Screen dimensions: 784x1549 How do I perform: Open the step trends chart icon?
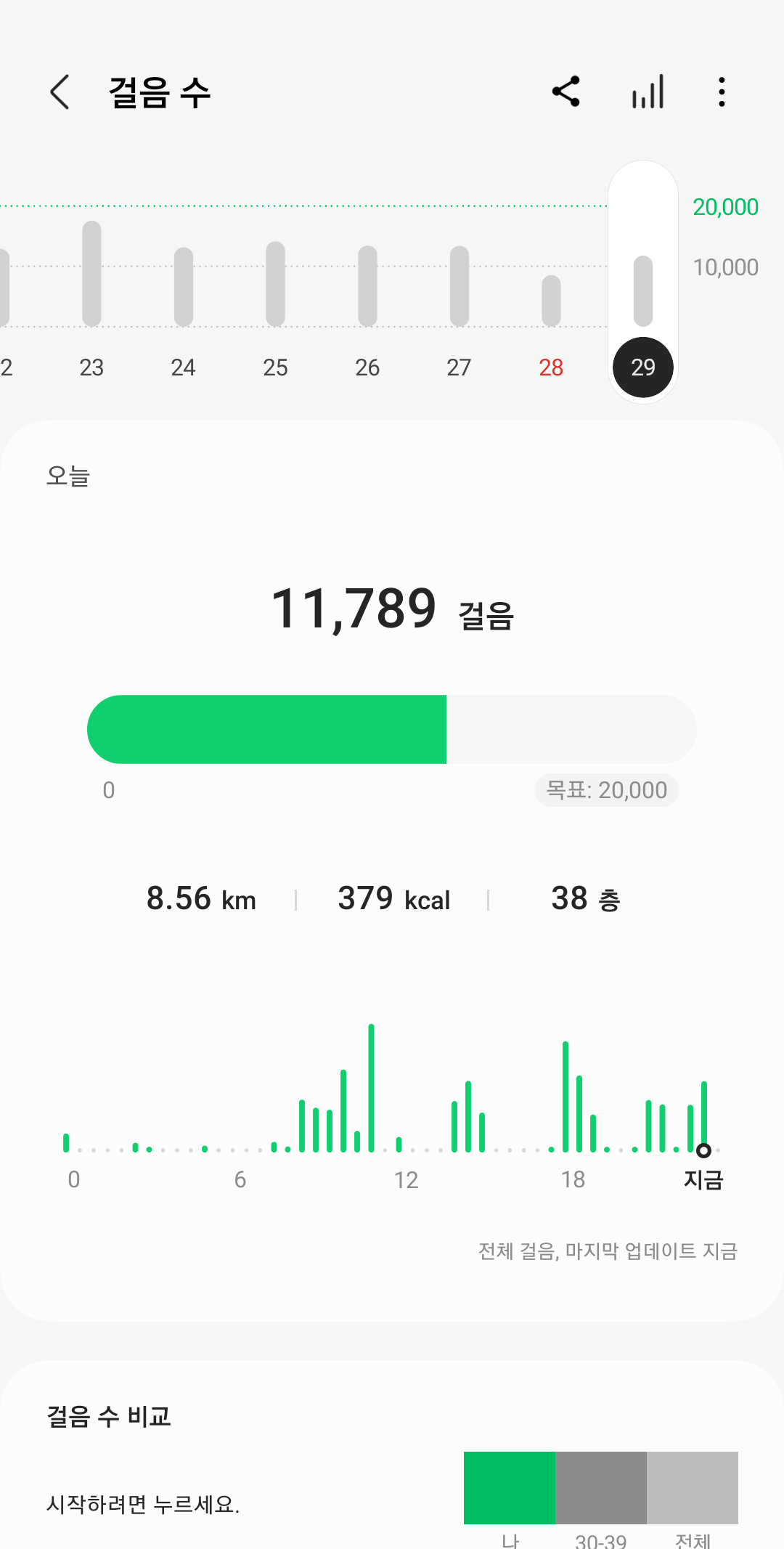[648, 92]
